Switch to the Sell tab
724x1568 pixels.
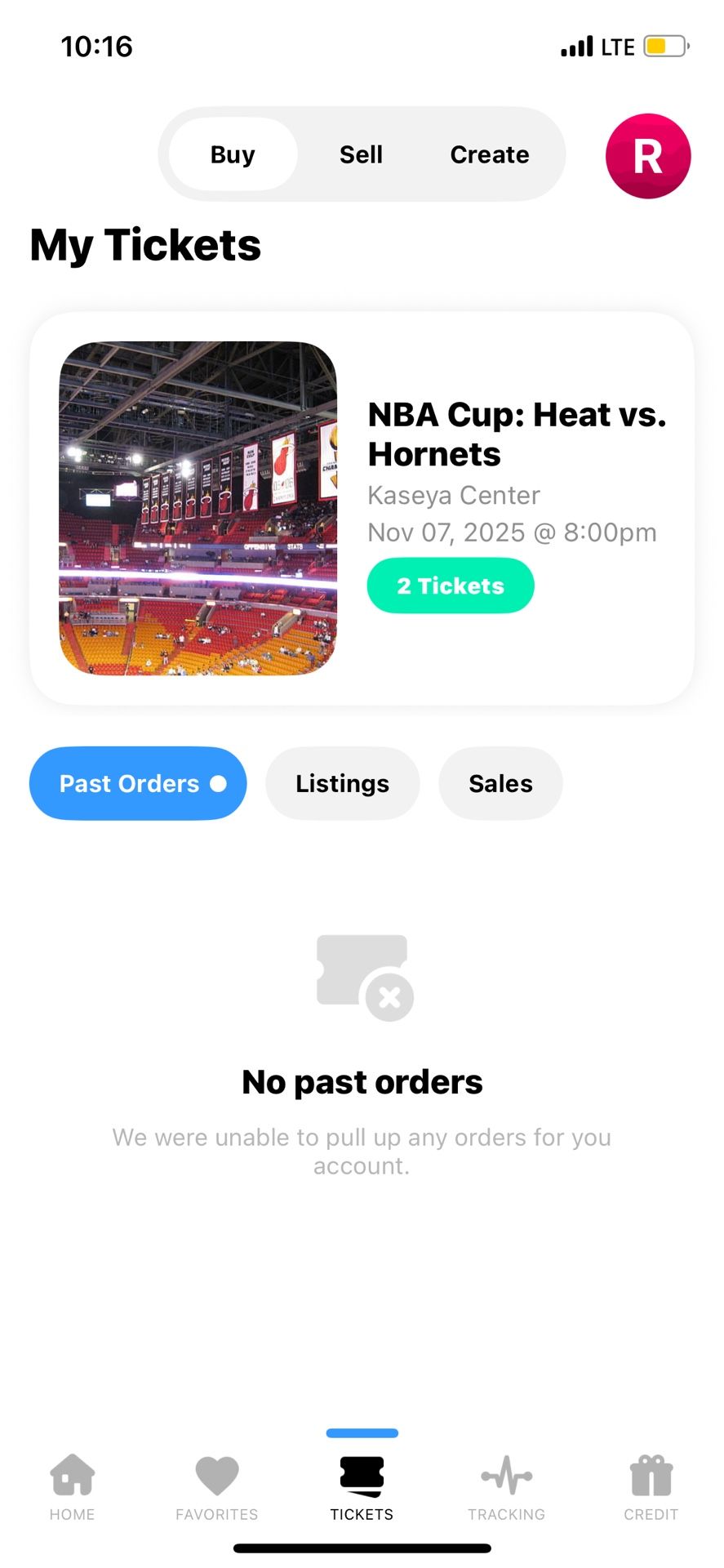(x=360, y=154)
